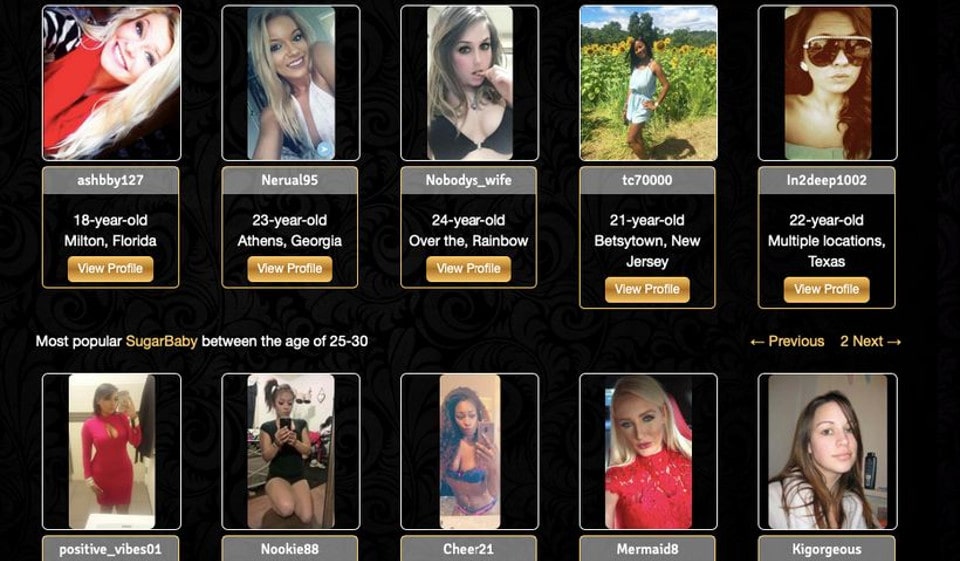View profile of tc70000
This screenshot has height=561, width=960.
pyautogui.click(x=647, y=290)
